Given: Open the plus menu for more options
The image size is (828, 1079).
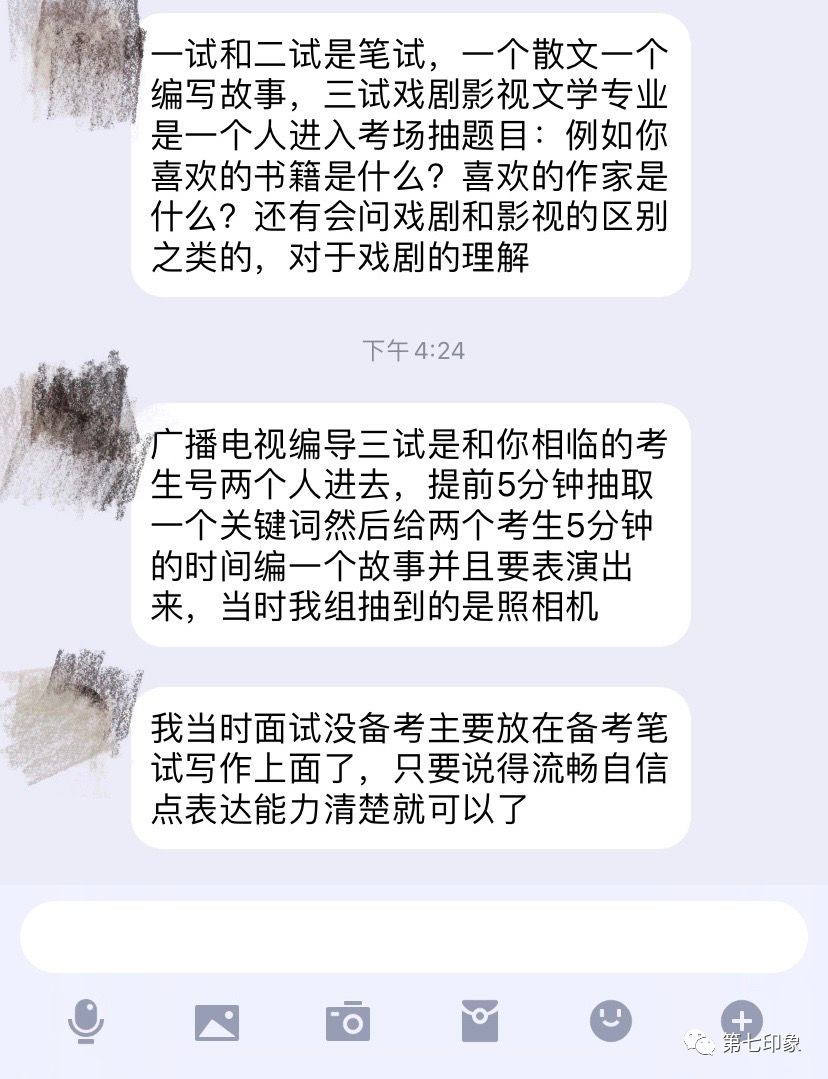Looking at the screenshot, I should [x=741, y=1020].
